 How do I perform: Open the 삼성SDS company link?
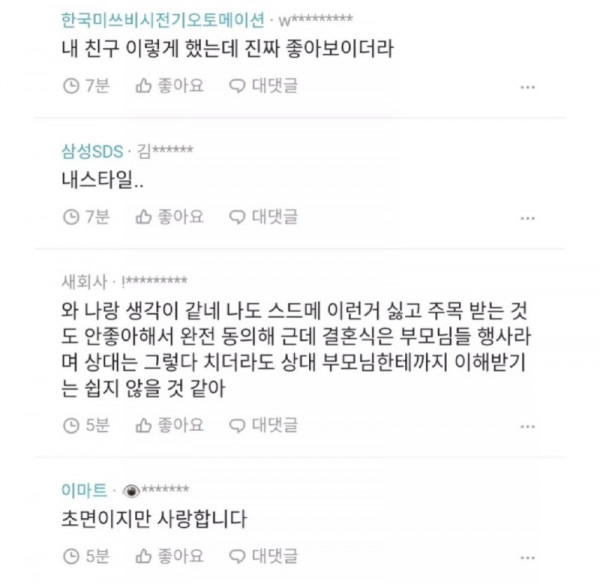pos(90,151)
